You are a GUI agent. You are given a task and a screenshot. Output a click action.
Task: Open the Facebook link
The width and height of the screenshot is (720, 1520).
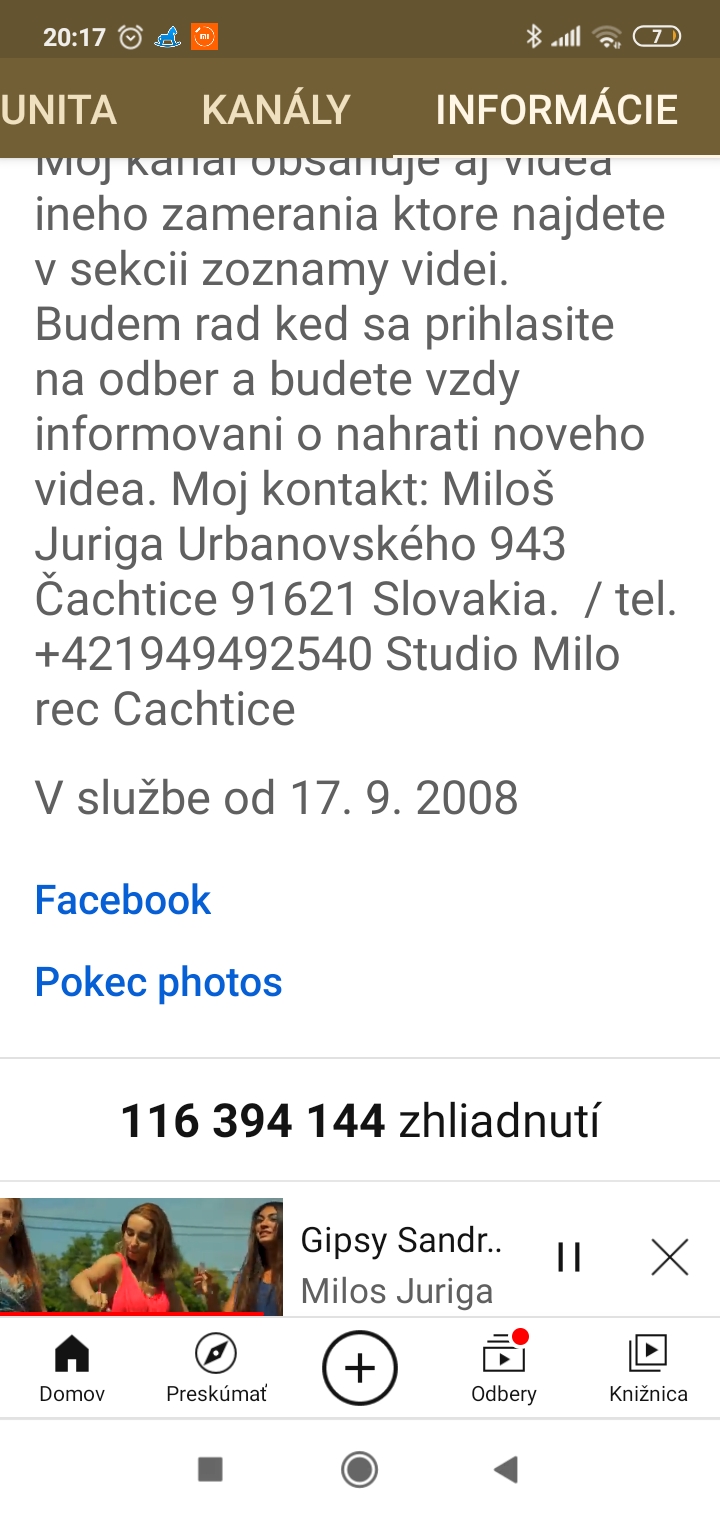tap(123, 900)
